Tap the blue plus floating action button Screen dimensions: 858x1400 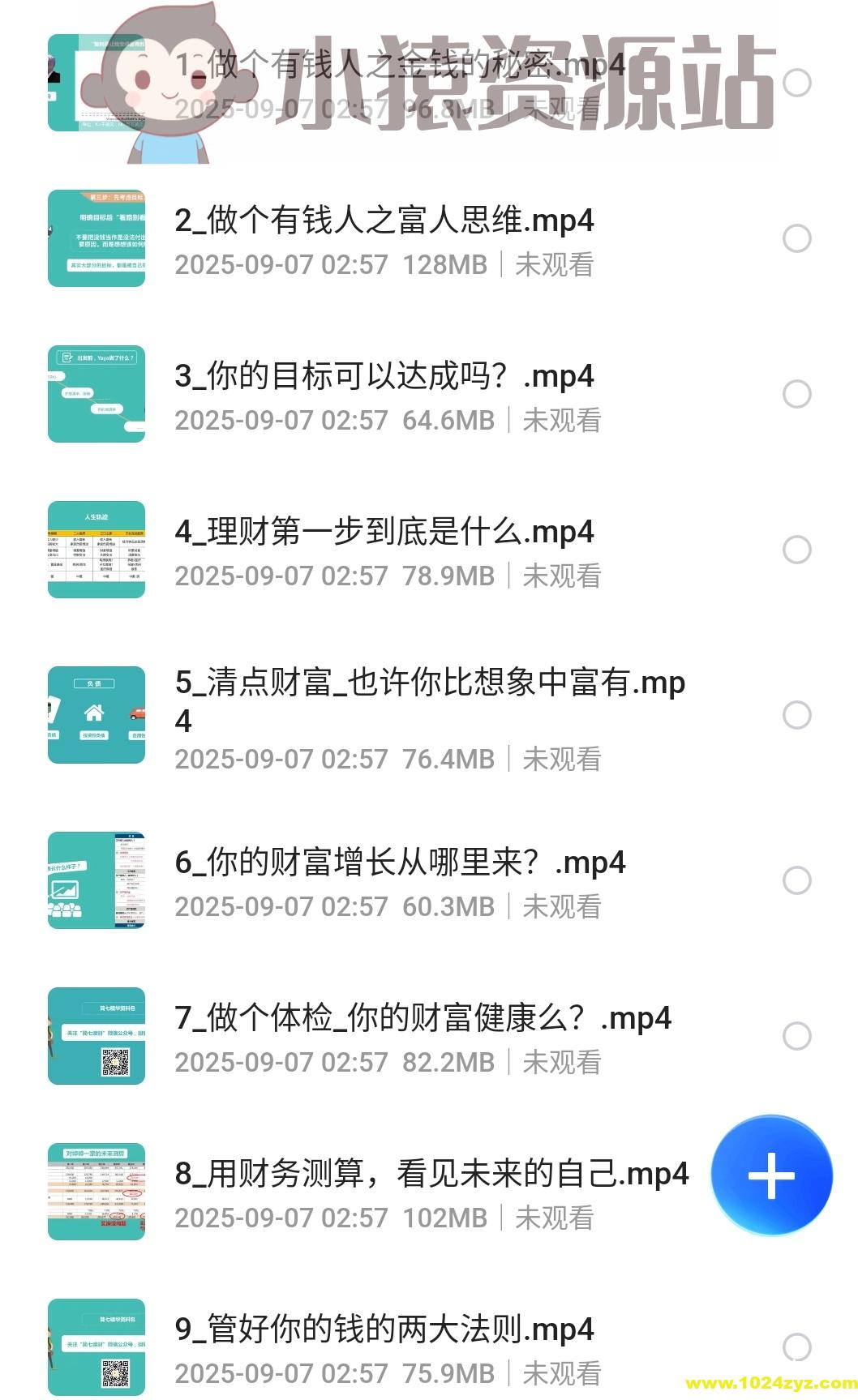tap(769, 1177)
